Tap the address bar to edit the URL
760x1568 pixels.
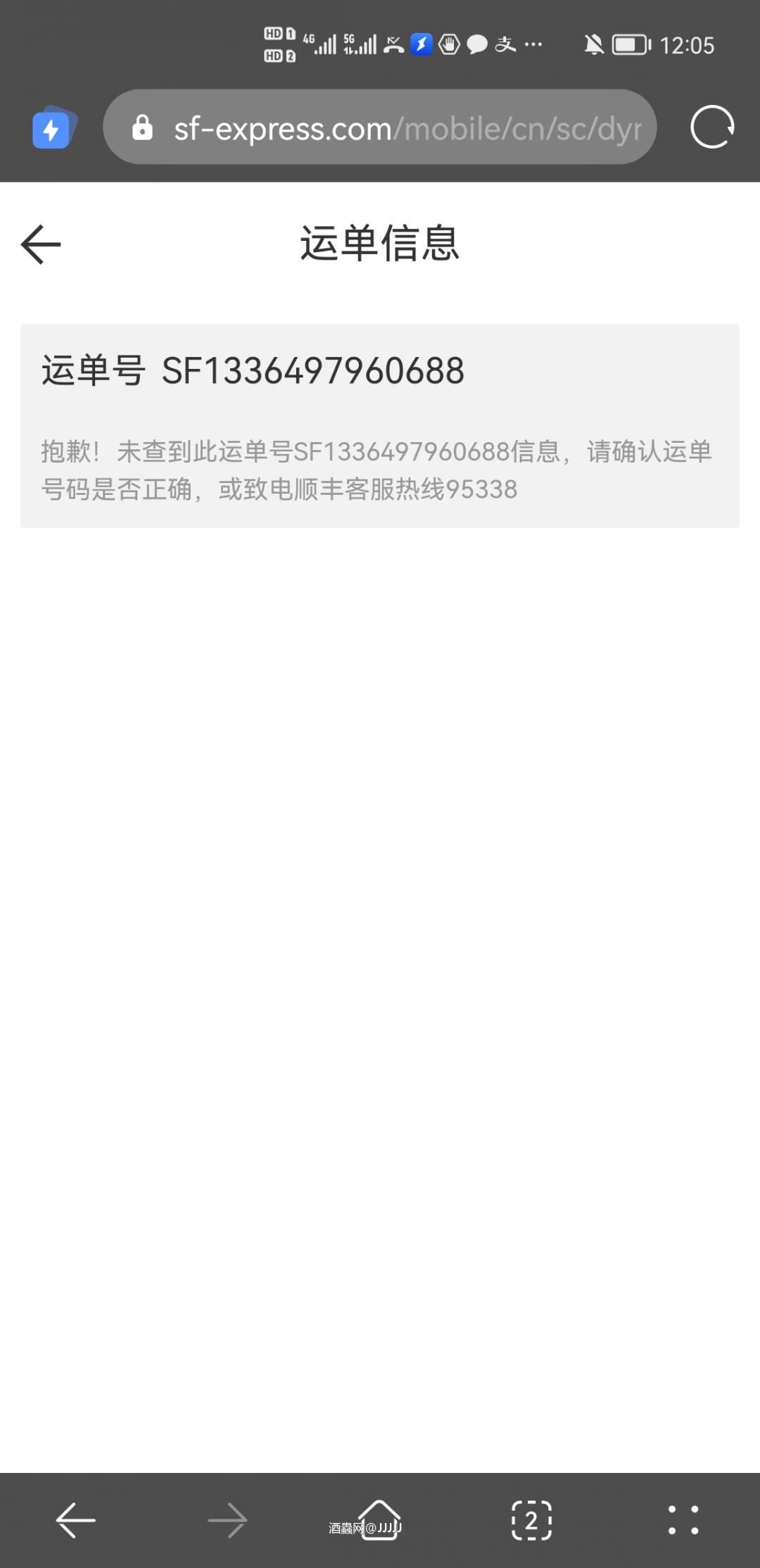click(380, 127)
